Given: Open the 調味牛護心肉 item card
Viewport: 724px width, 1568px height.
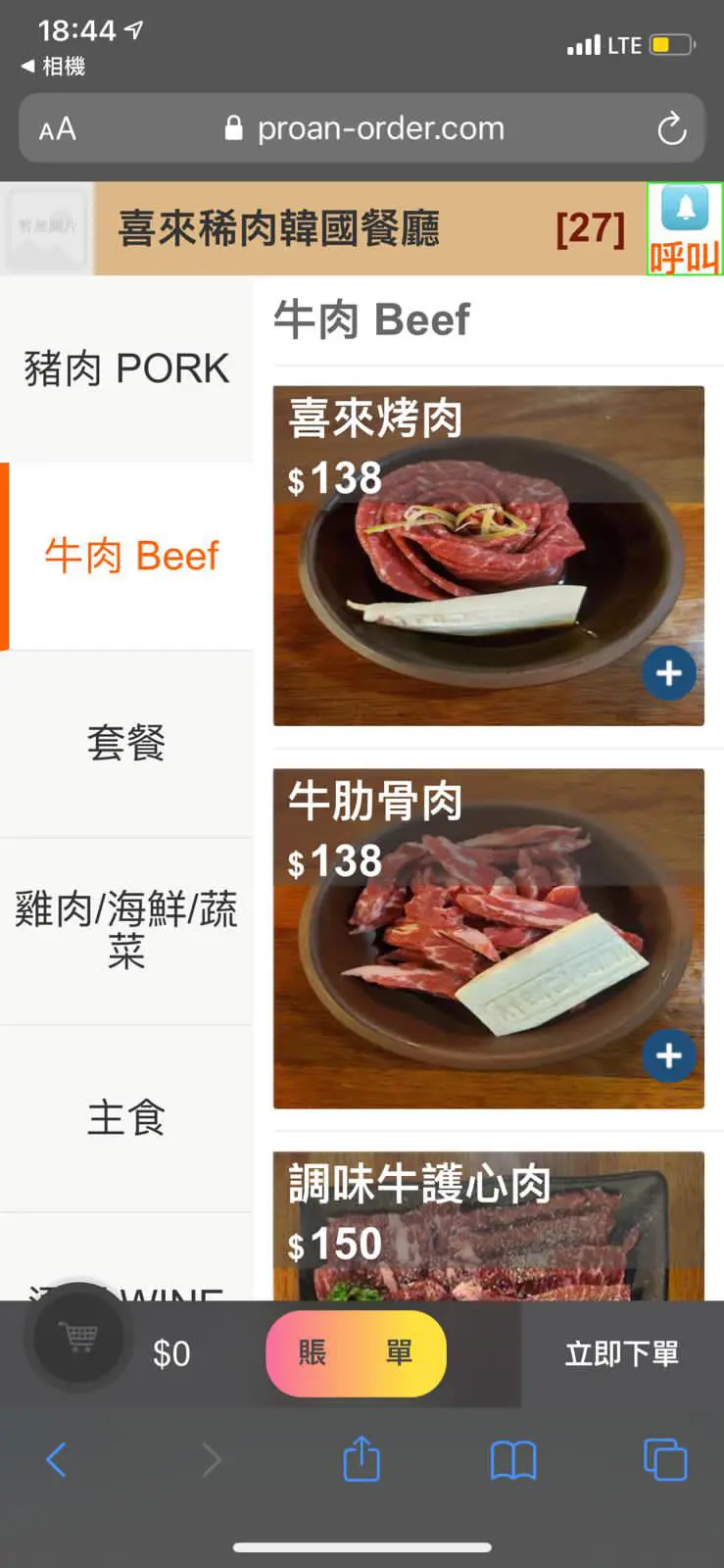Looking at the screenshot, I should click(488, 1225).
